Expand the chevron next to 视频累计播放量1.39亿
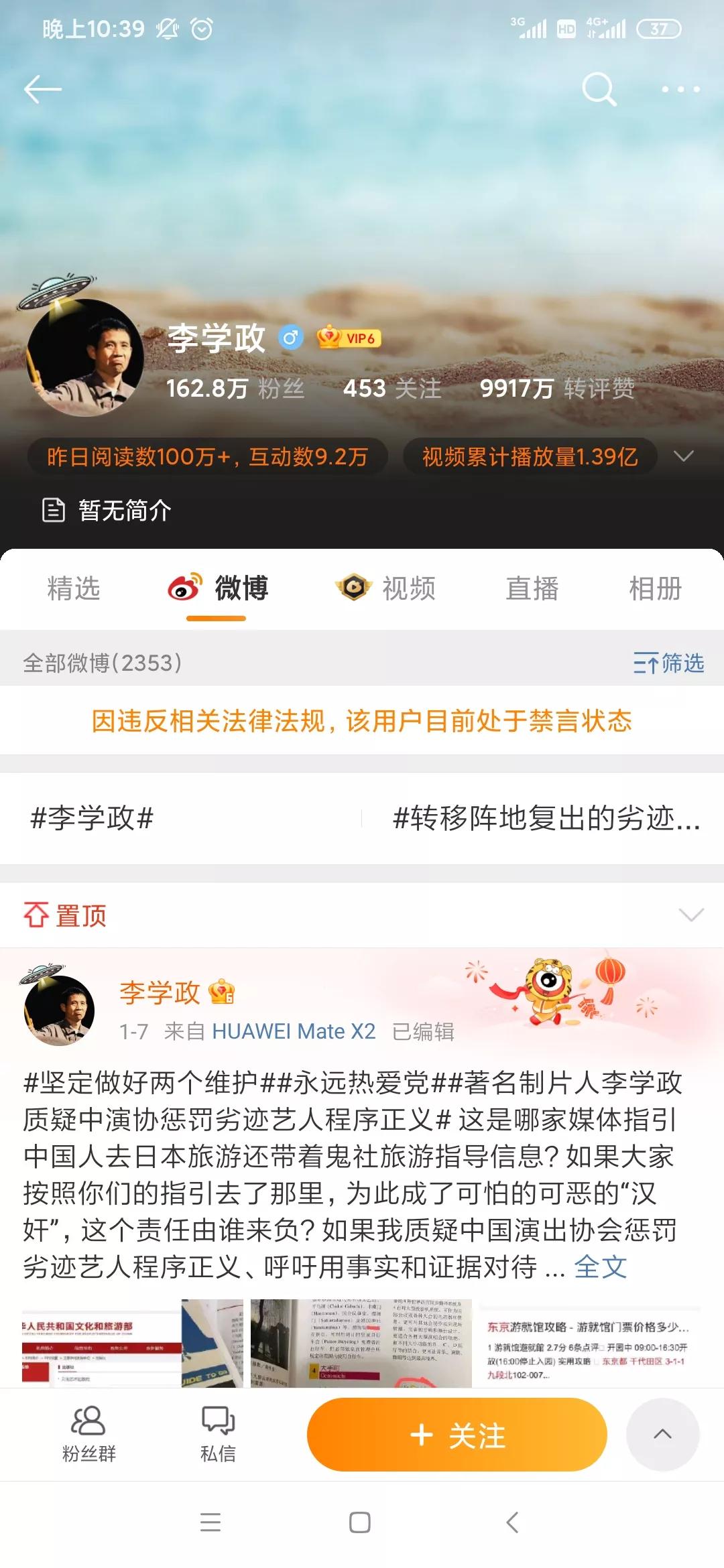This screenshot has width=724, height=1568. pyautogui.click(x=684, y=456)
